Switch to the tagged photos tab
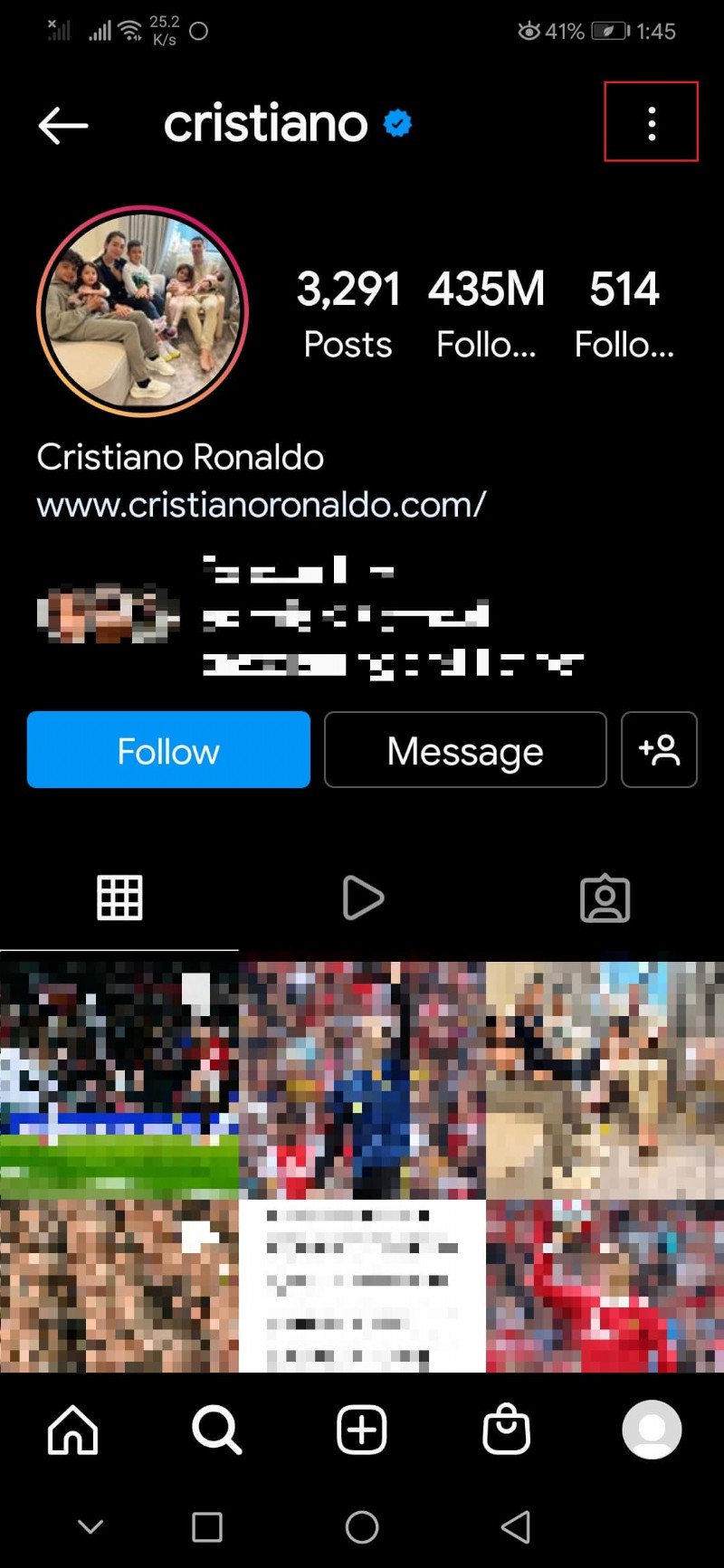 coord(605,898)
